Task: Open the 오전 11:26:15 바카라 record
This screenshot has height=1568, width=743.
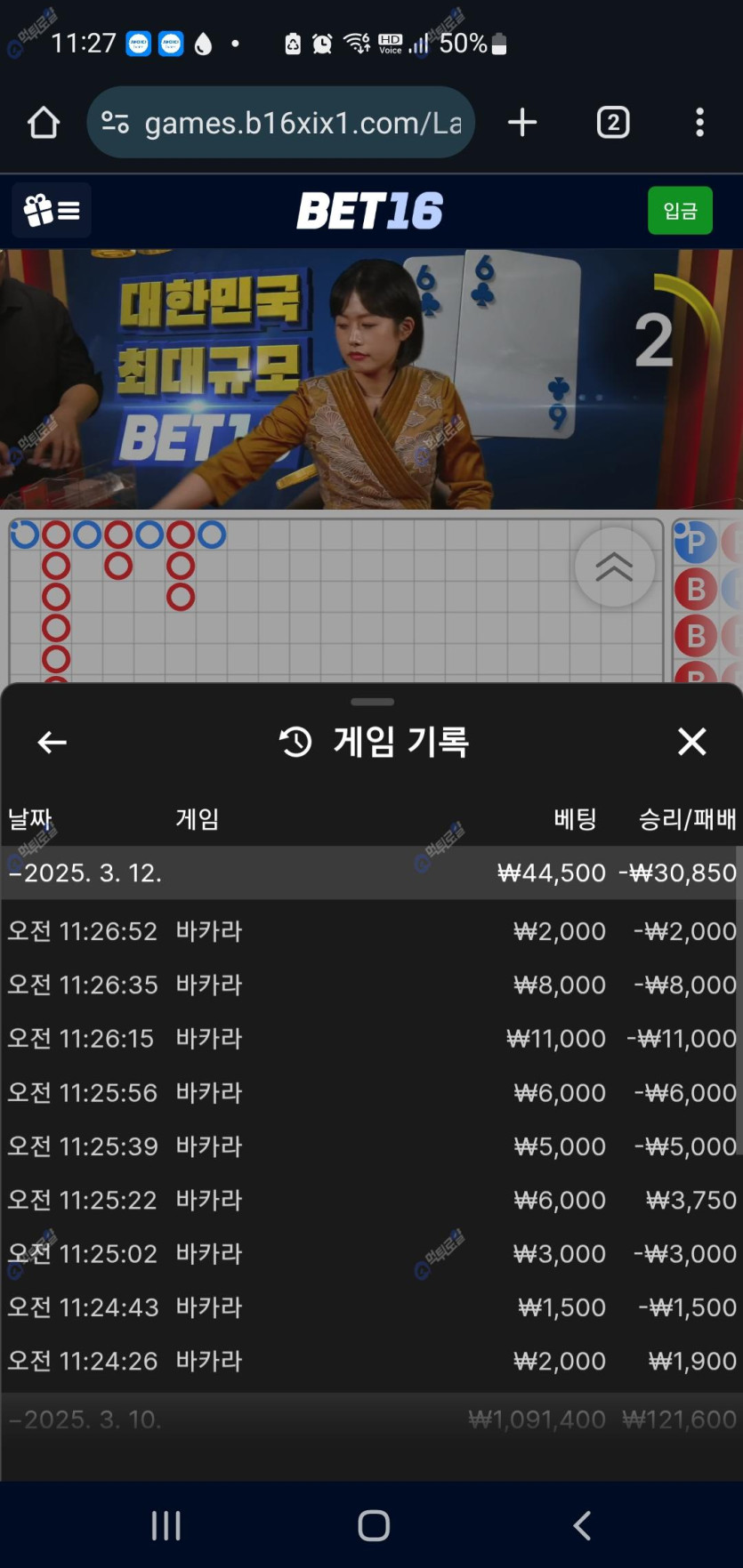Action: (x=370, y=1039)
